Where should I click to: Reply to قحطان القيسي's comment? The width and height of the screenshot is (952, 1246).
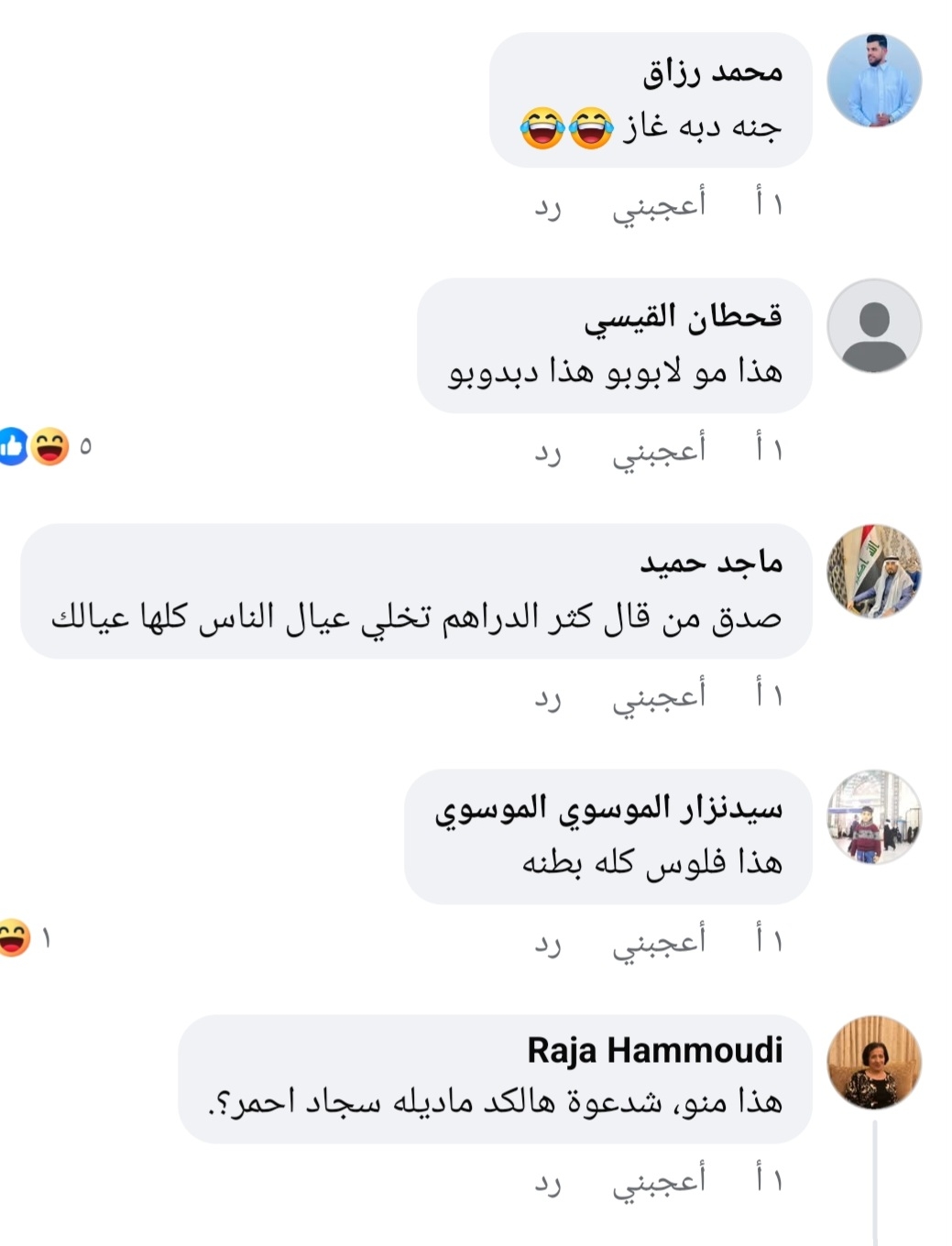tap(548, 451)
